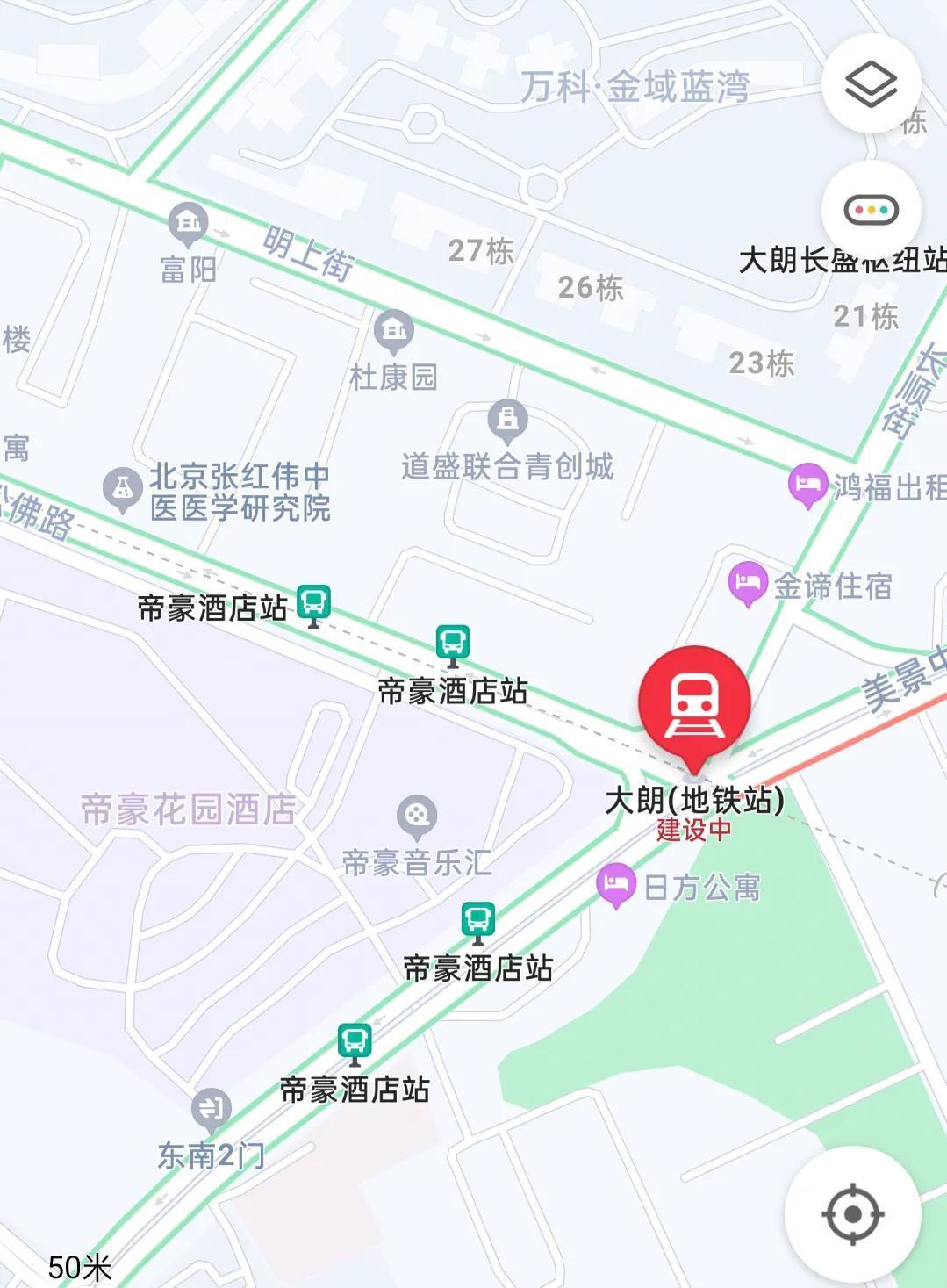The width and height of the screenshot is (947, 1288).
Task: Tap the 道盛联合青创城 place marker
Action: (x=507, y=421)
